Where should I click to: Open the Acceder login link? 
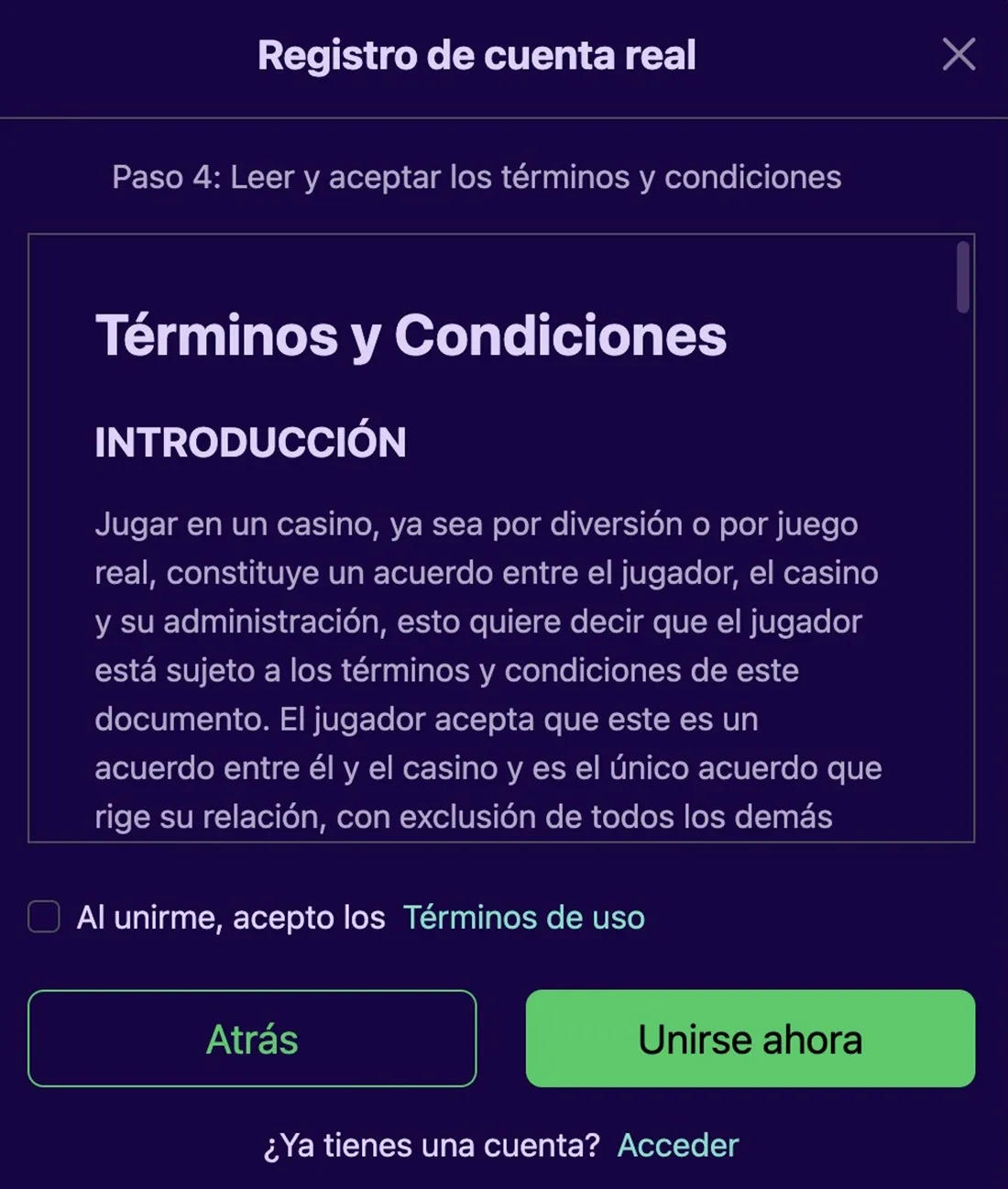[x=677, y=1145]
